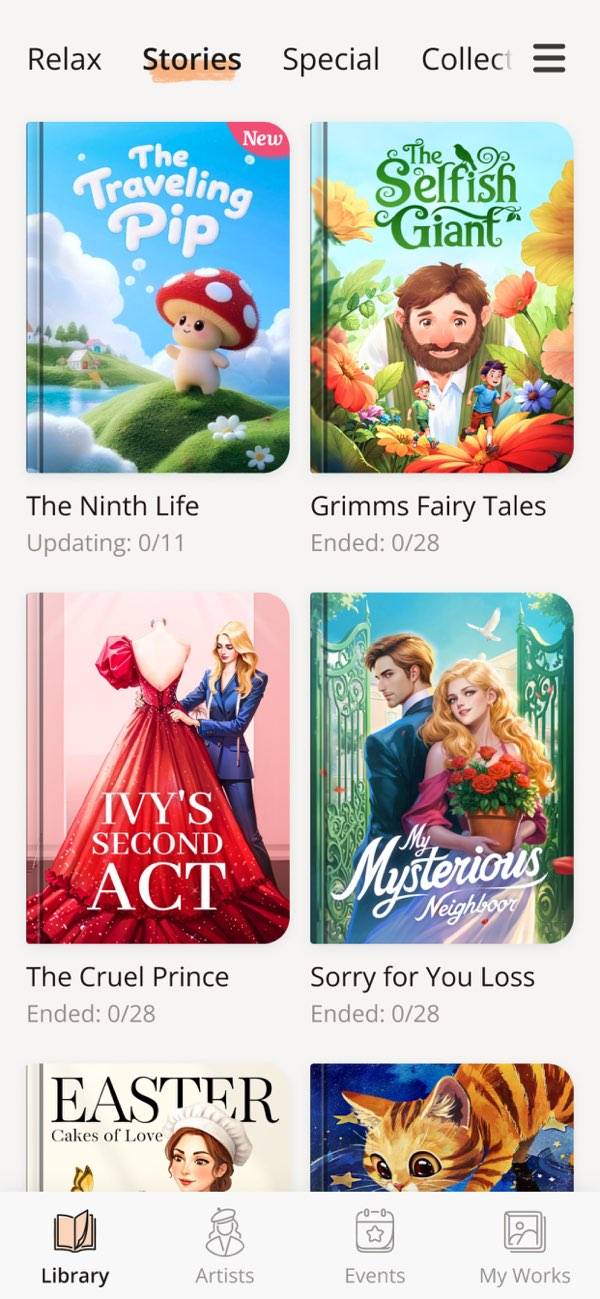Open the hamburger menu
Image resolution: width=600 pixels, height=1299 pixels.
549,59
